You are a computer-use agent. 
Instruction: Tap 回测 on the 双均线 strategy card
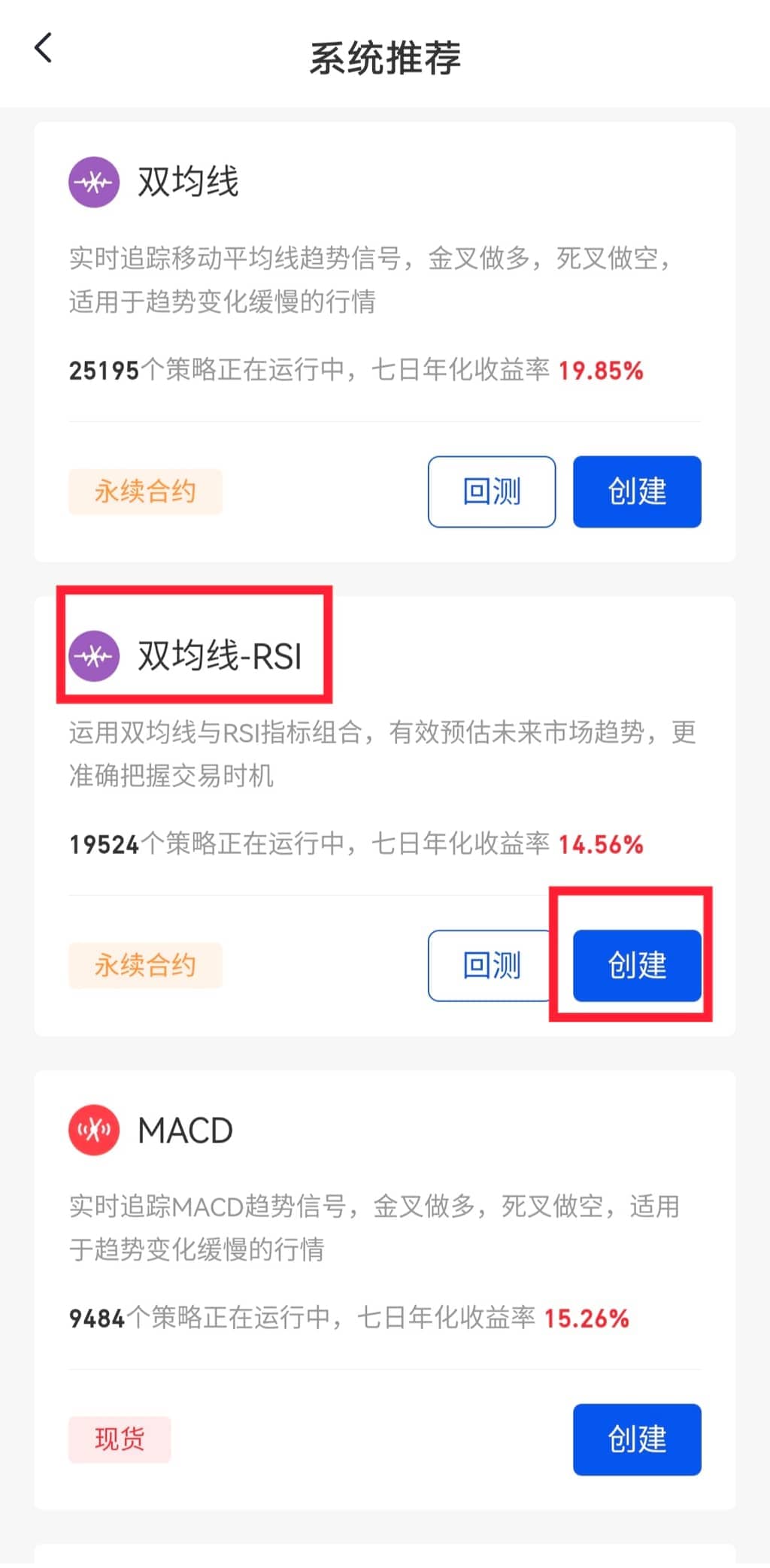click(492, 492)
